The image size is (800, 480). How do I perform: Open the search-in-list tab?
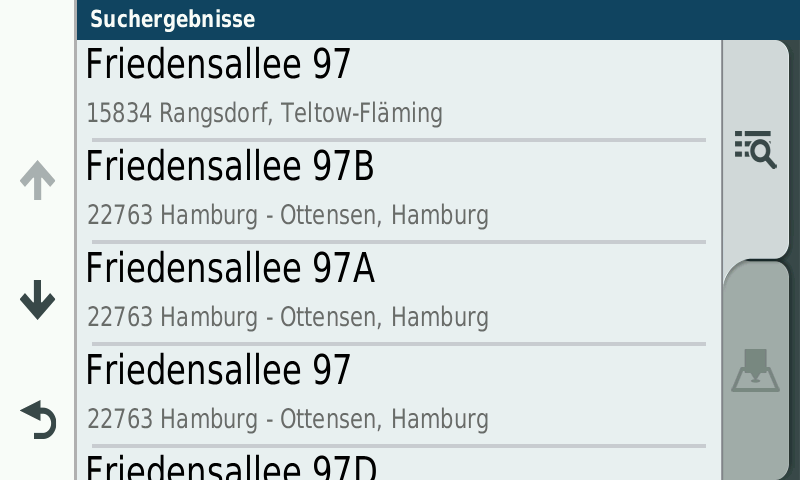756,148
